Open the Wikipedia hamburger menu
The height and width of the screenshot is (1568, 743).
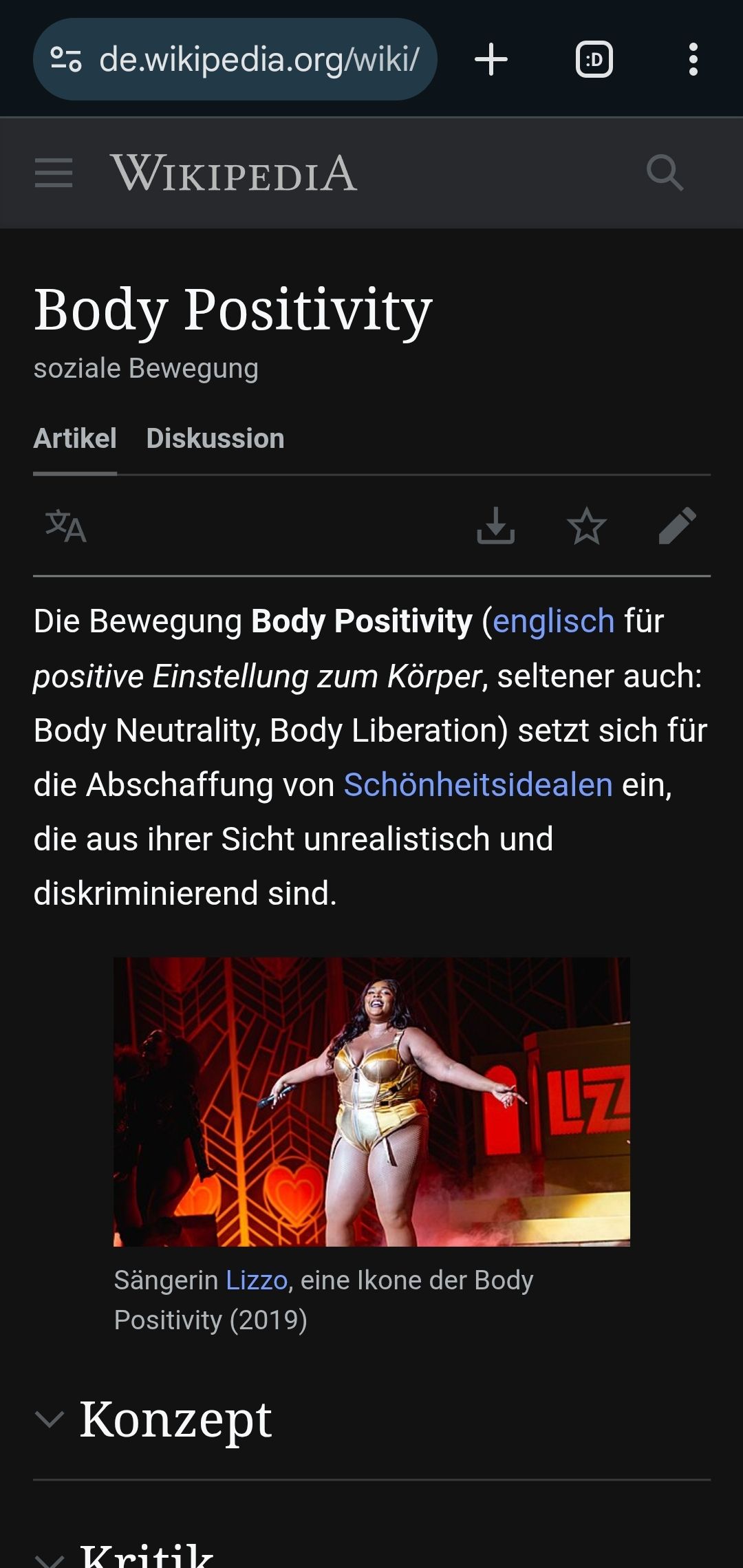(54, 173)
